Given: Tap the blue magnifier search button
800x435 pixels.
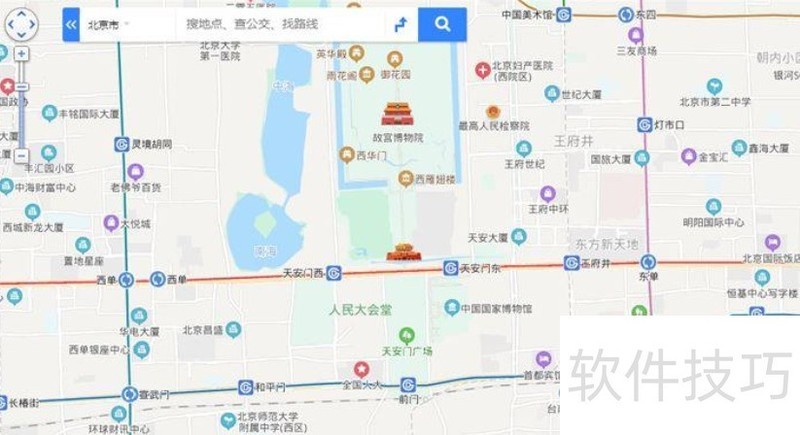Looking at the screenshot, I should coord(442,25).
